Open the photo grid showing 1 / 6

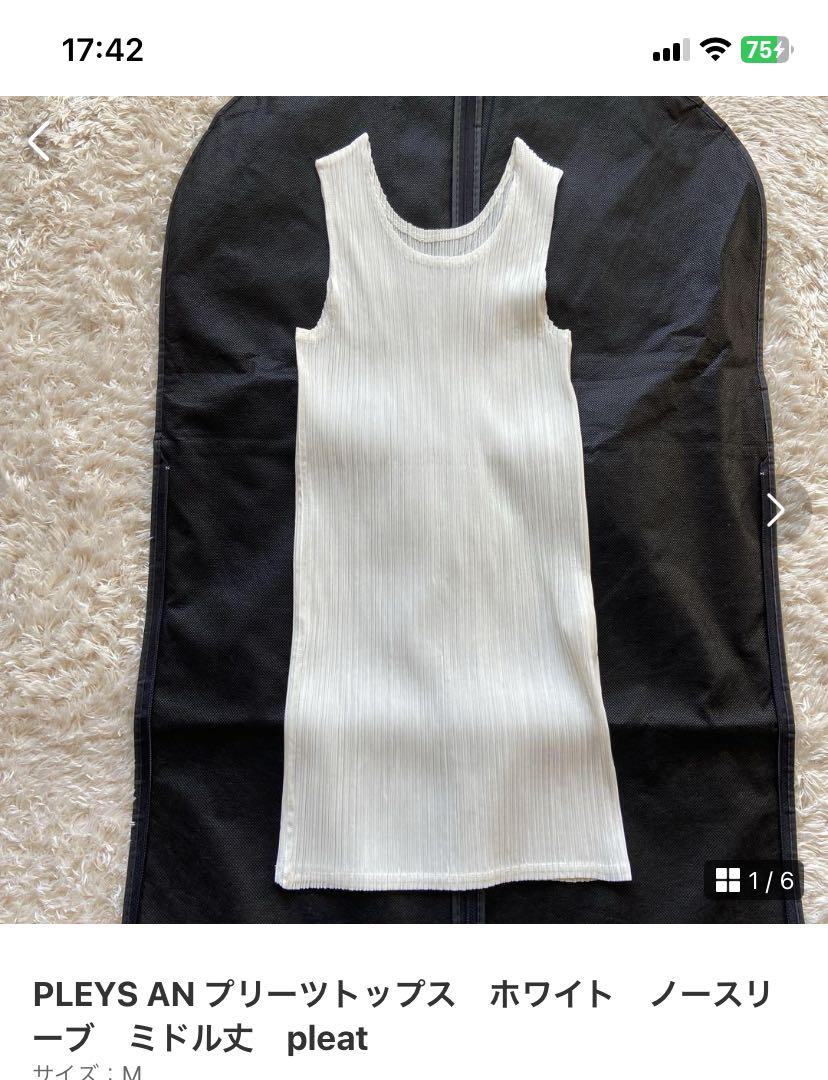pyautogui.click(x=755, y=880)
